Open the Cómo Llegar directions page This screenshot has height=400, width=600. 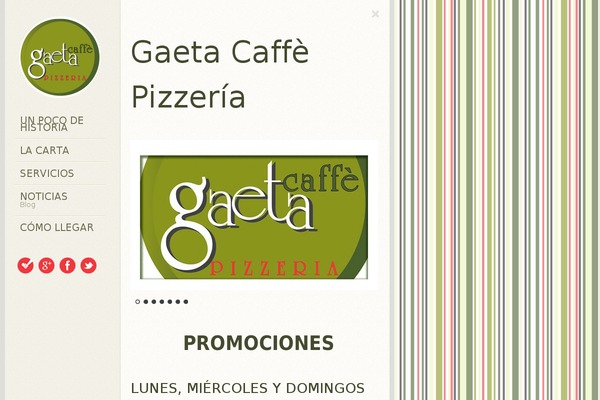(x=57, y=227)
